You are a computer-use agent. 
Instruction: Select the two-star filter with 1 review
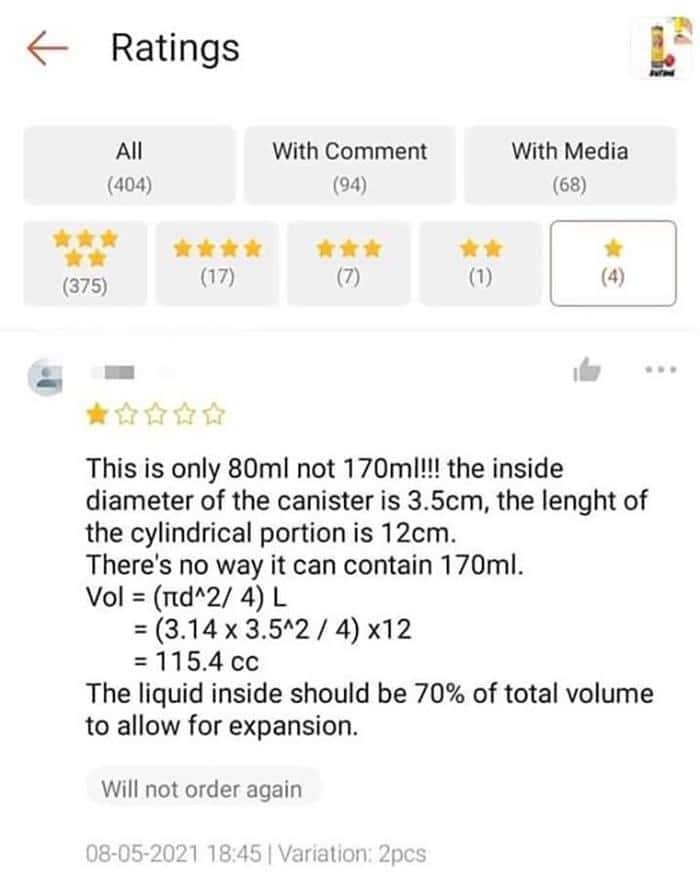480,263
